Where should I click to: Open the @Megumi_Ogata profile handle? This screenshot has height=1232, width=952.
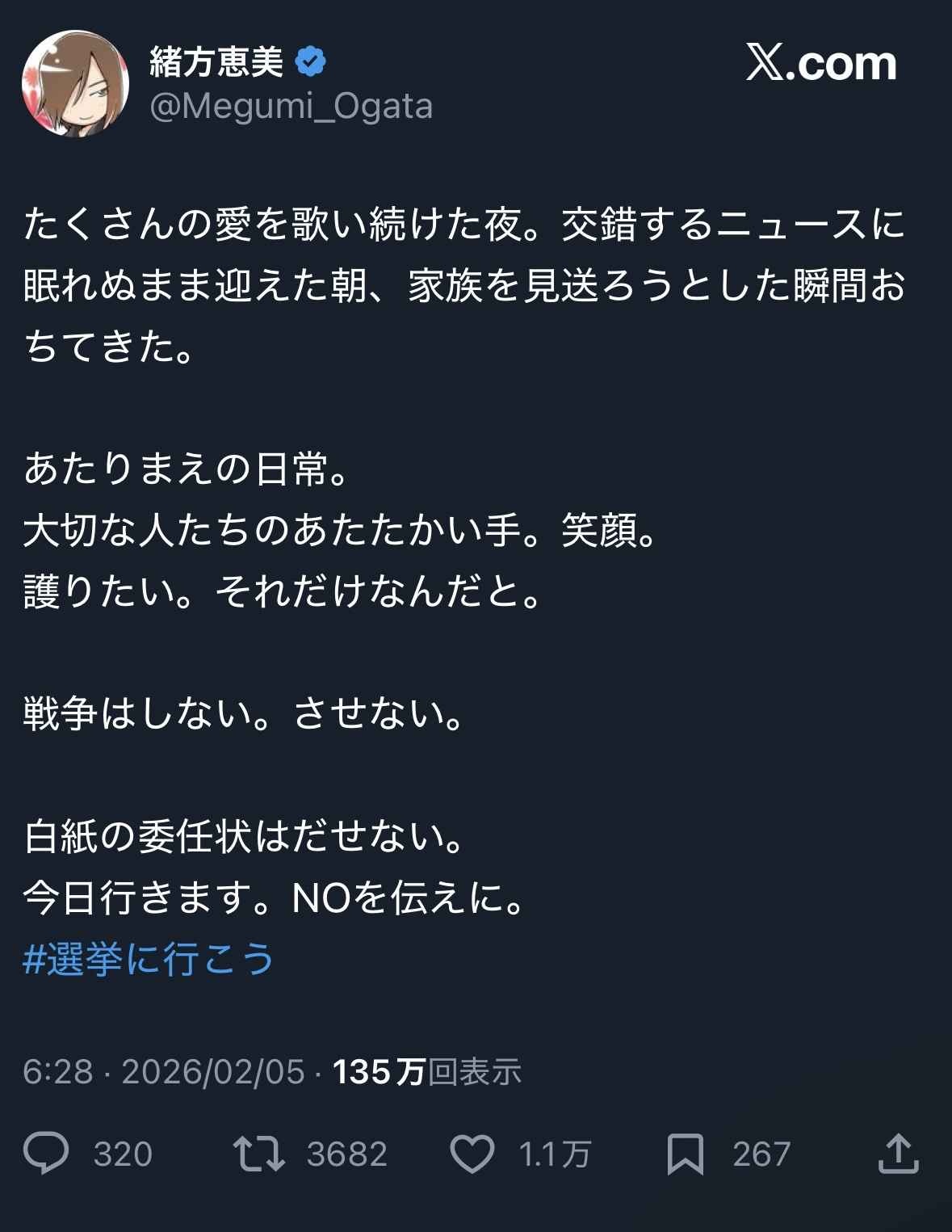click(x=291, y=107)
